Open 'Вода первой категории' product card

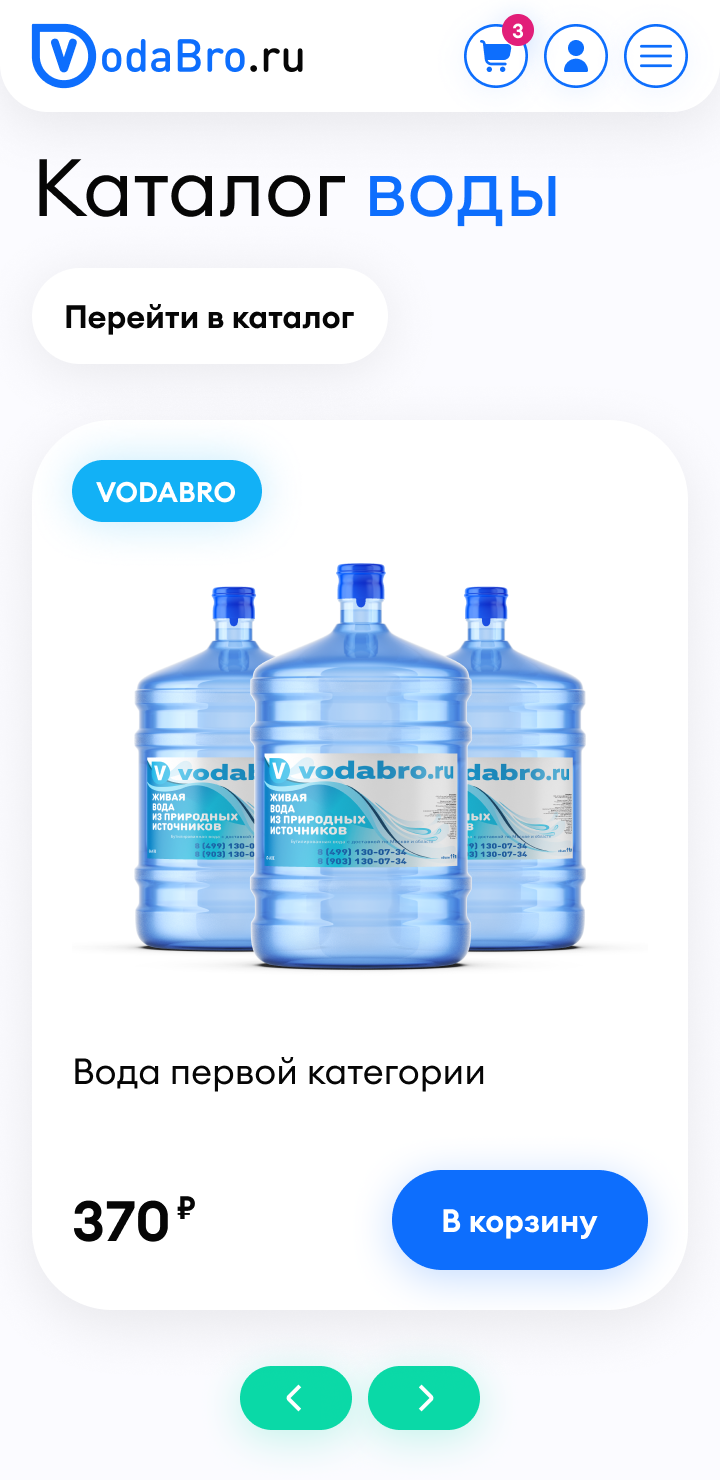pos(279,1073)
